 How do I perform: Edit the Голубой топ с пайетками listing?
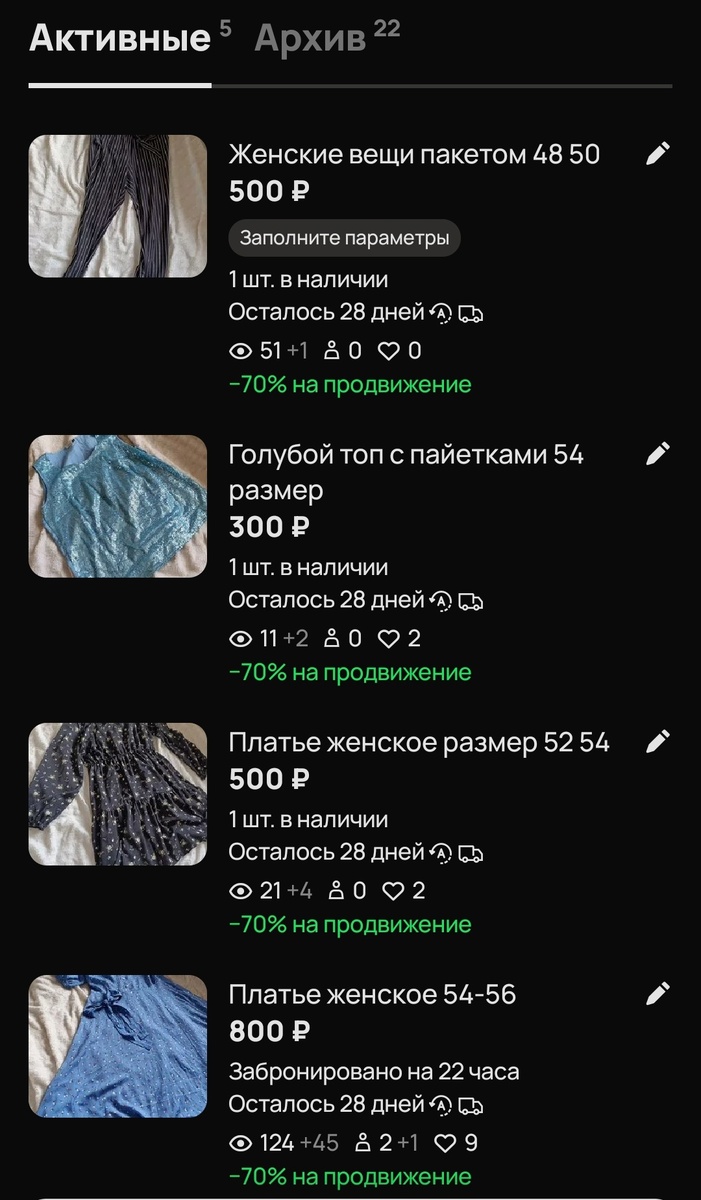[657, 454]
